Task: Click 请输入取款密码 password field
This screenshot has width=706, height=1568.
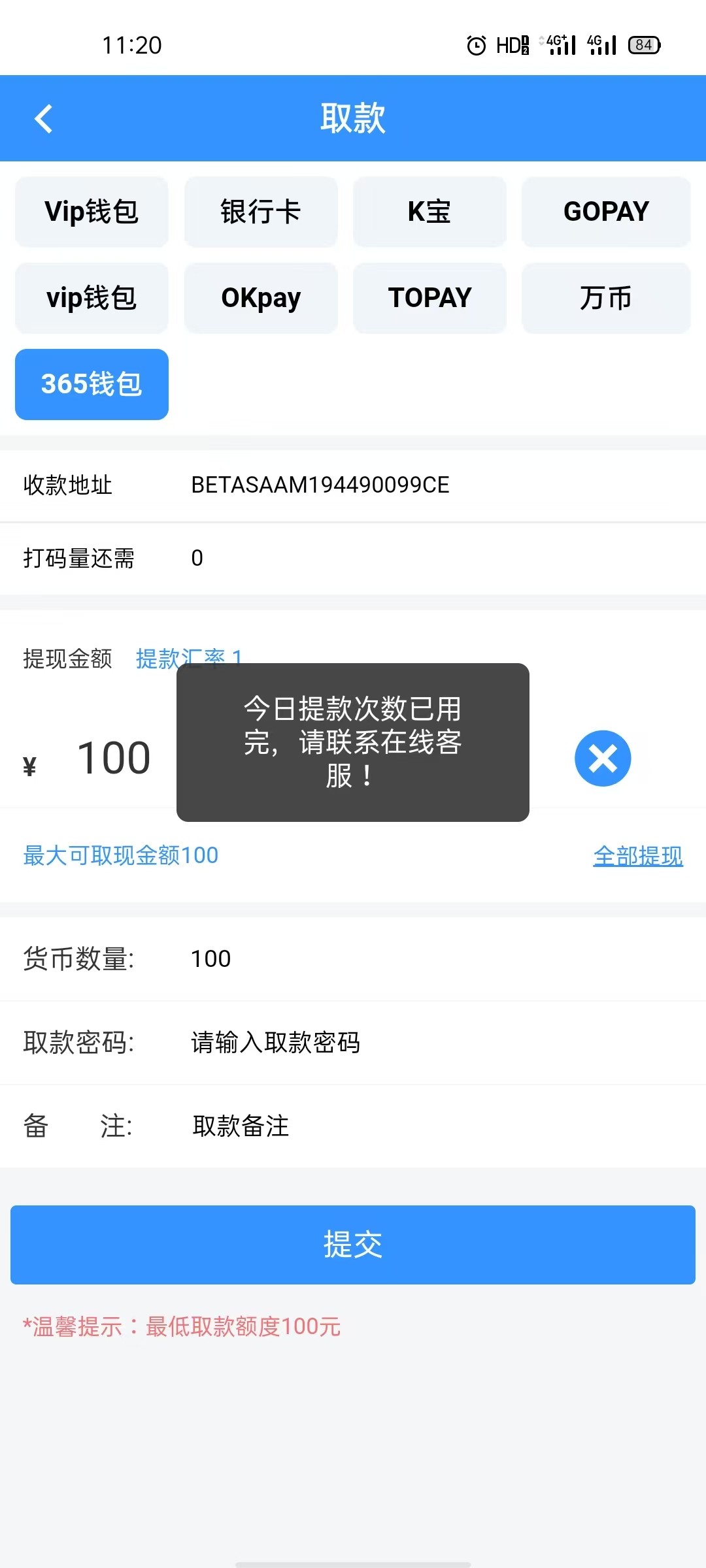Action: tap(275, 1043)
